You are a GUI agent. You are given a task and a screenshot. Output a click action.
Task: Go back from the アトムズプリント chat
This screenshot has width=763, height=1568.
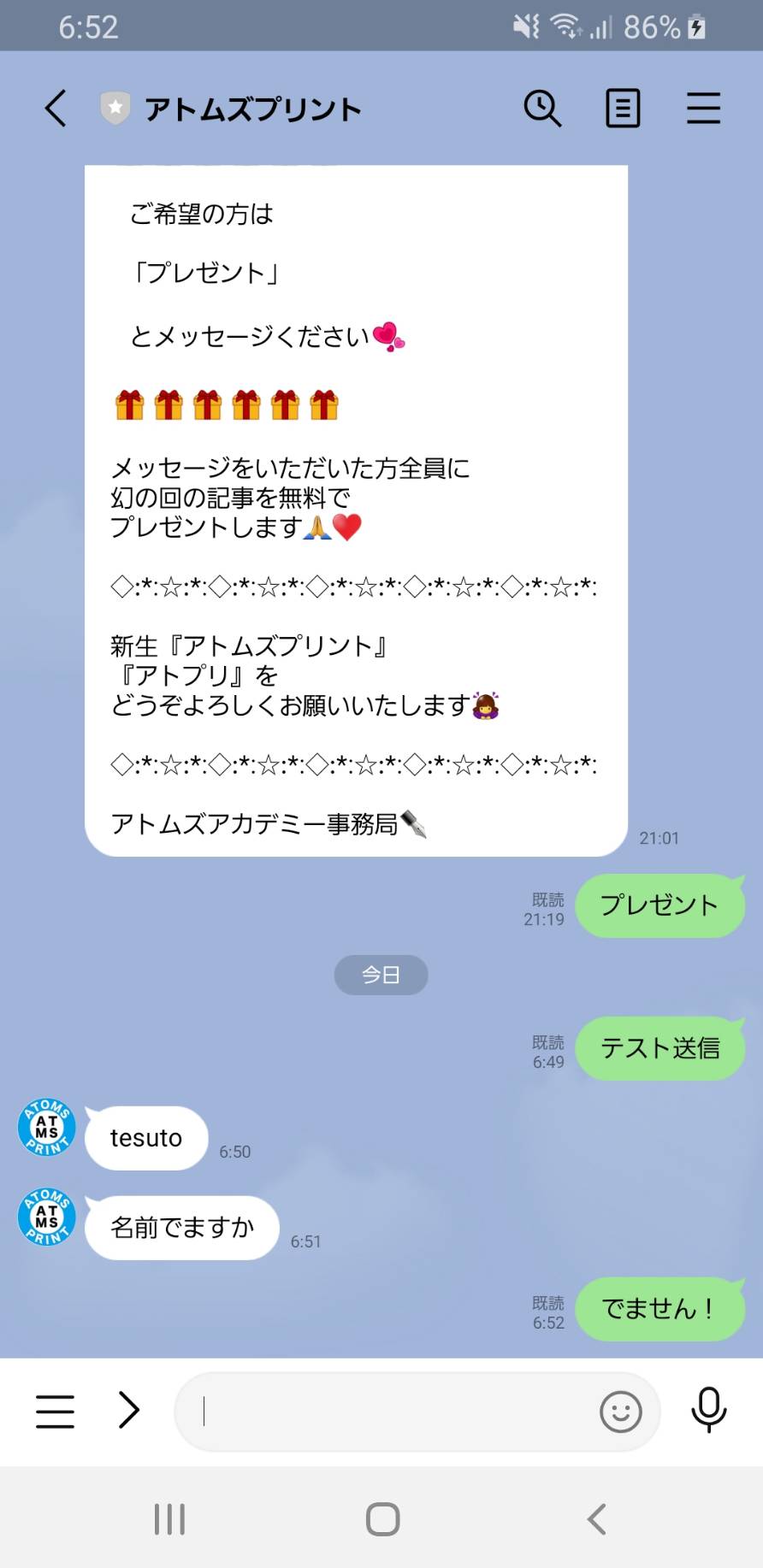[x=56, y=109]
